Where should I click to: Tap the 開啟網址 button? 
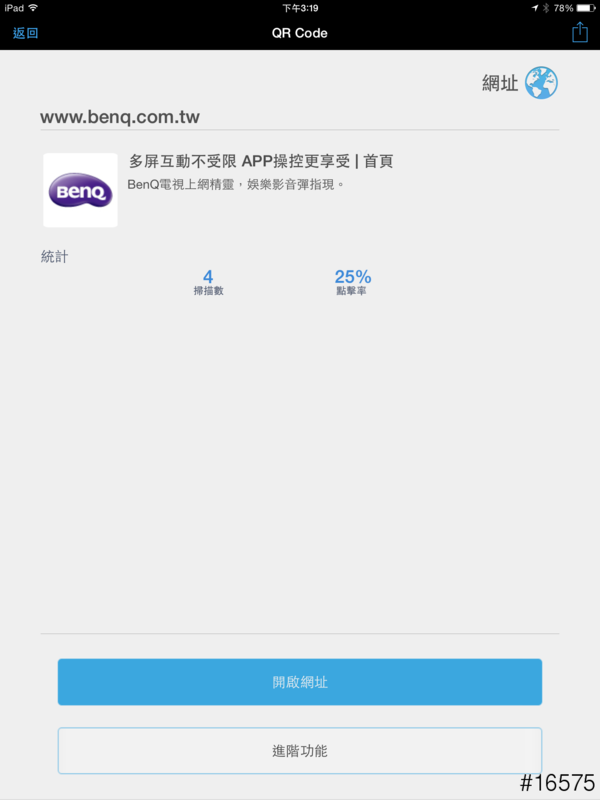pos(300,682)
